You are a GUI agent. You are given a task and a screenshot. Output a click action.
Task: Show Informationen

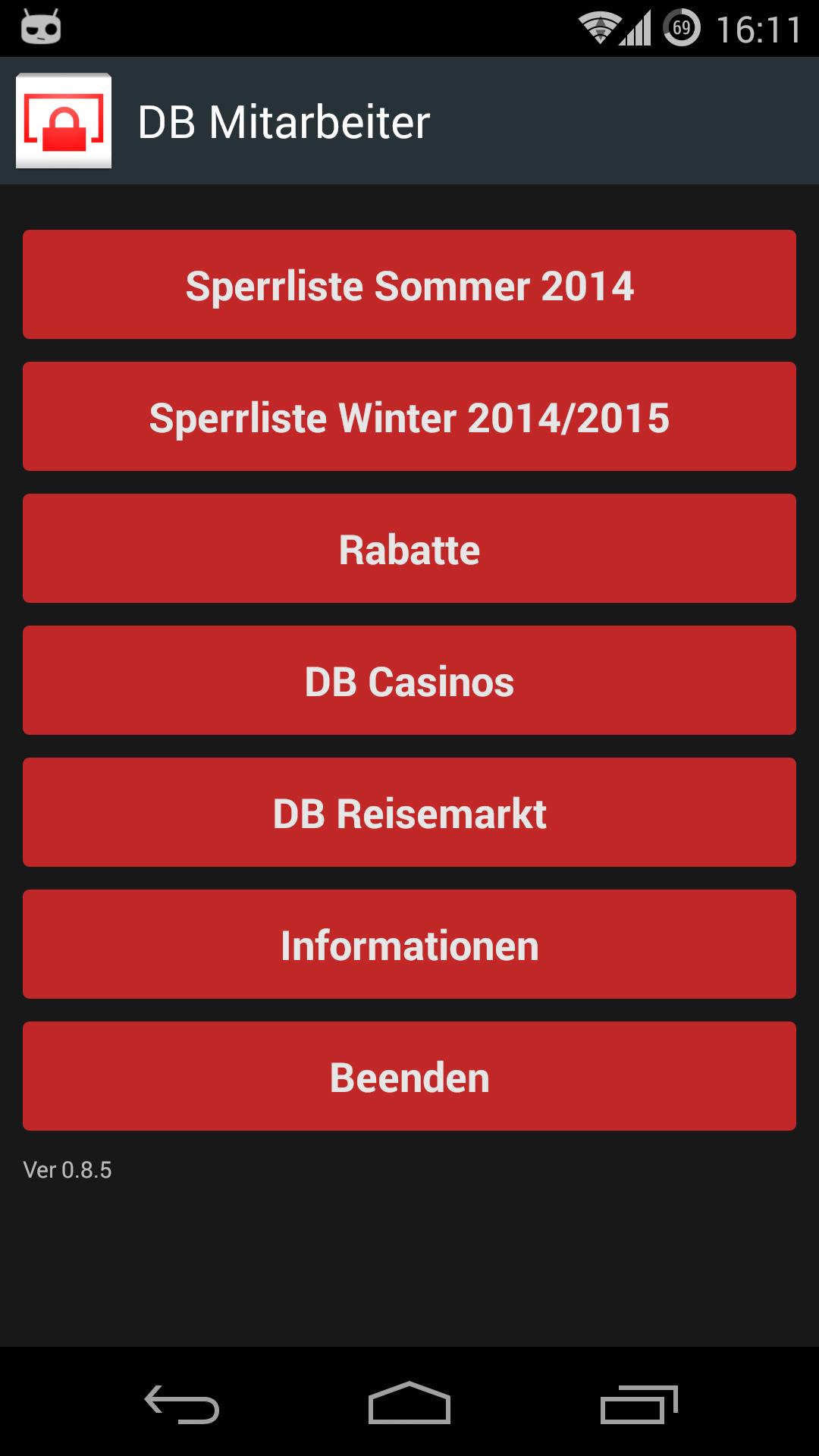click(409, 943)
